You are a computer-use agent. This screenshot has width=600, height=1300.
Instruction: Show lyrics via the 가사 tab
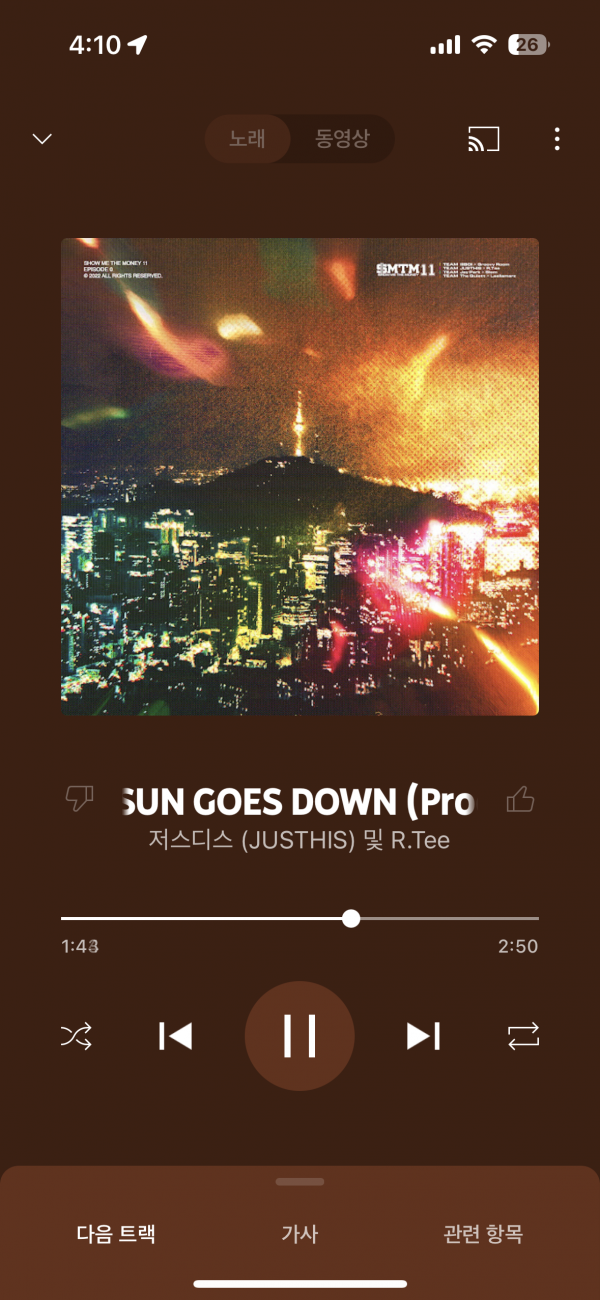click(300, 1234)
